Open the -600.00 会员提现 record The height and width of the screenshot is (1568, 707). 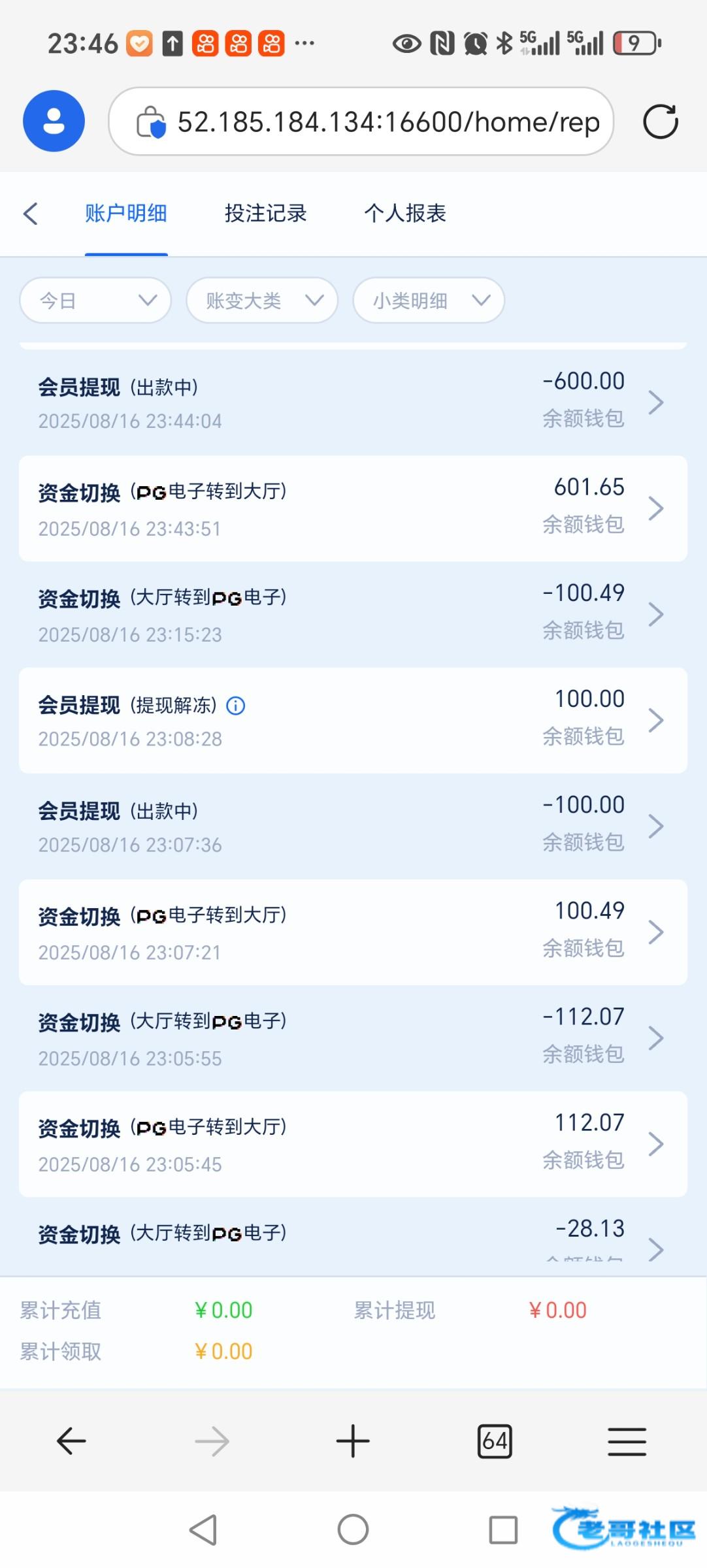click(353, 402)
